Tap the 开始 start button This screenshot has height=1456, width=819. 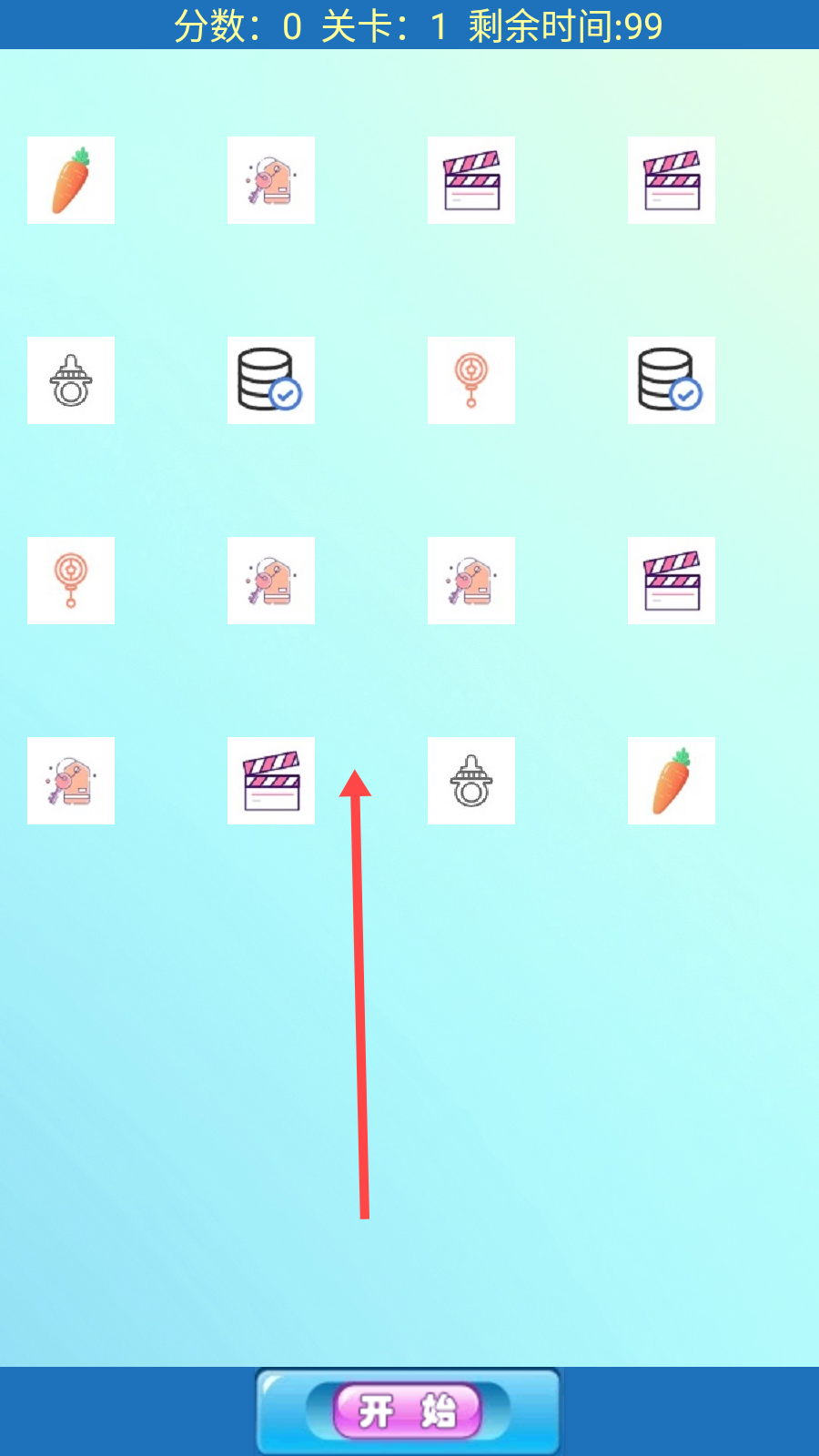(408, 1411)
